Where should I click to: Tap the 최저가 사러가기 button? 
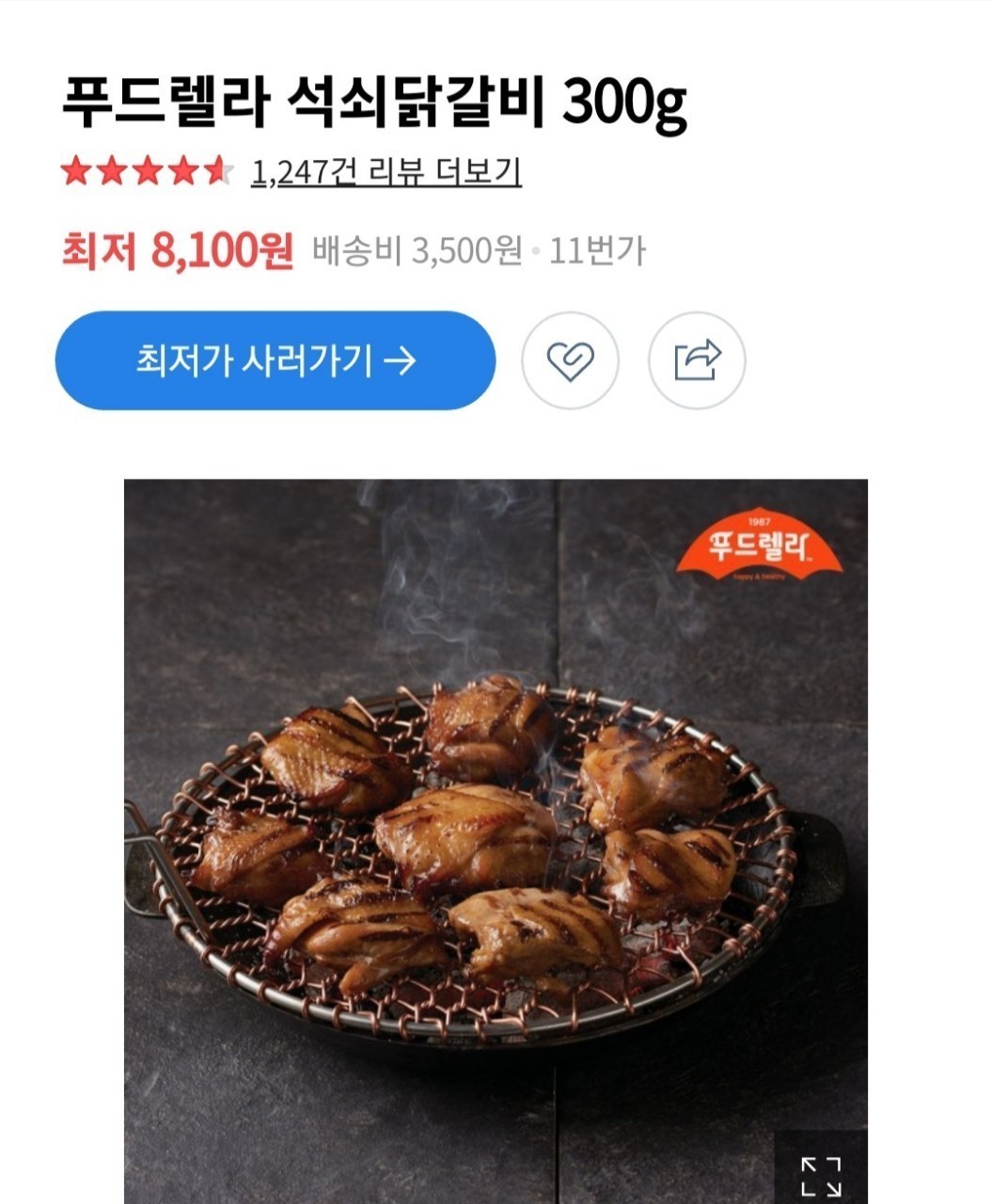(276, 360)
